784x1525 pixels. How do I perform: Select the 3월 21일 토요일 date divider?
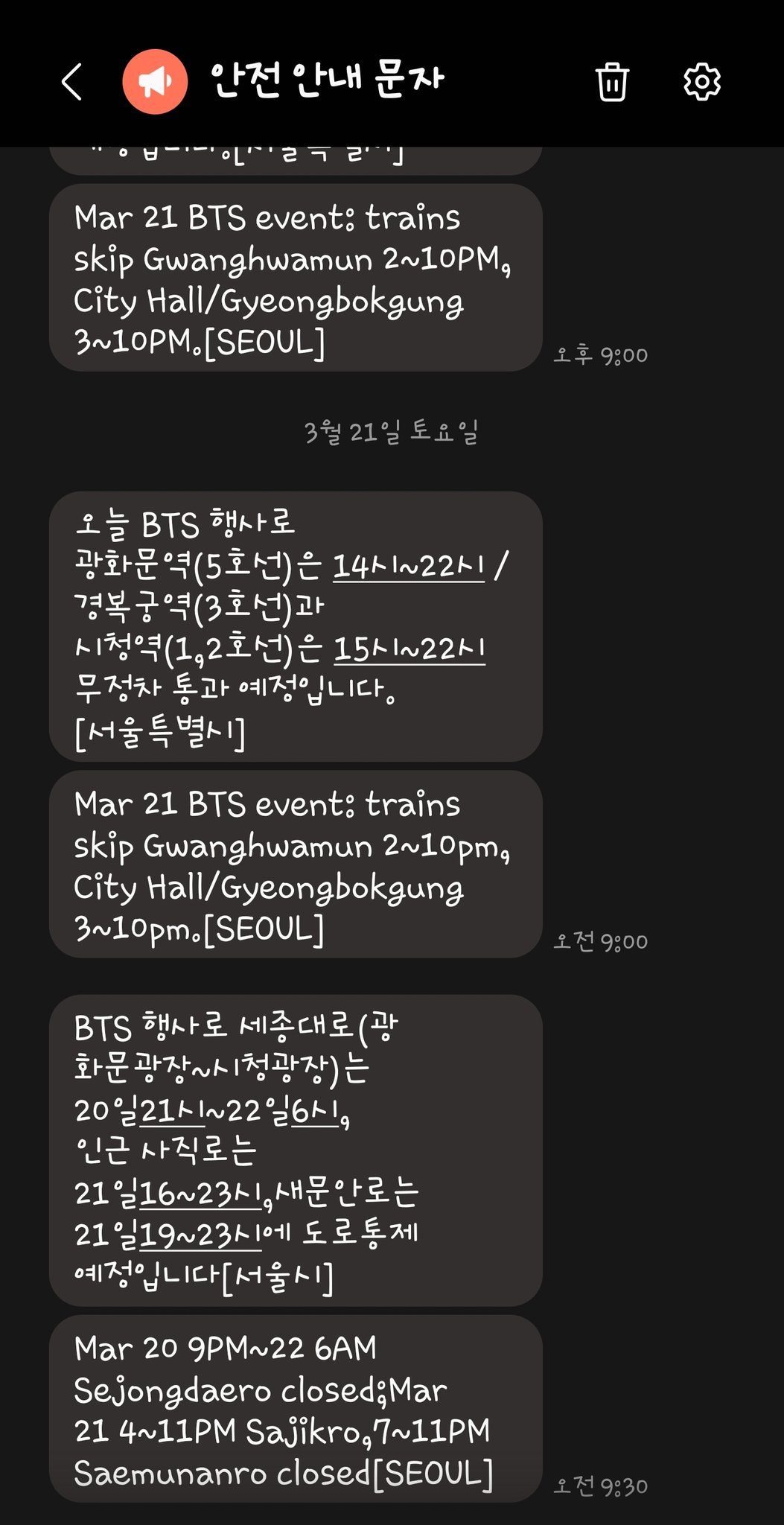click(392, 430)
